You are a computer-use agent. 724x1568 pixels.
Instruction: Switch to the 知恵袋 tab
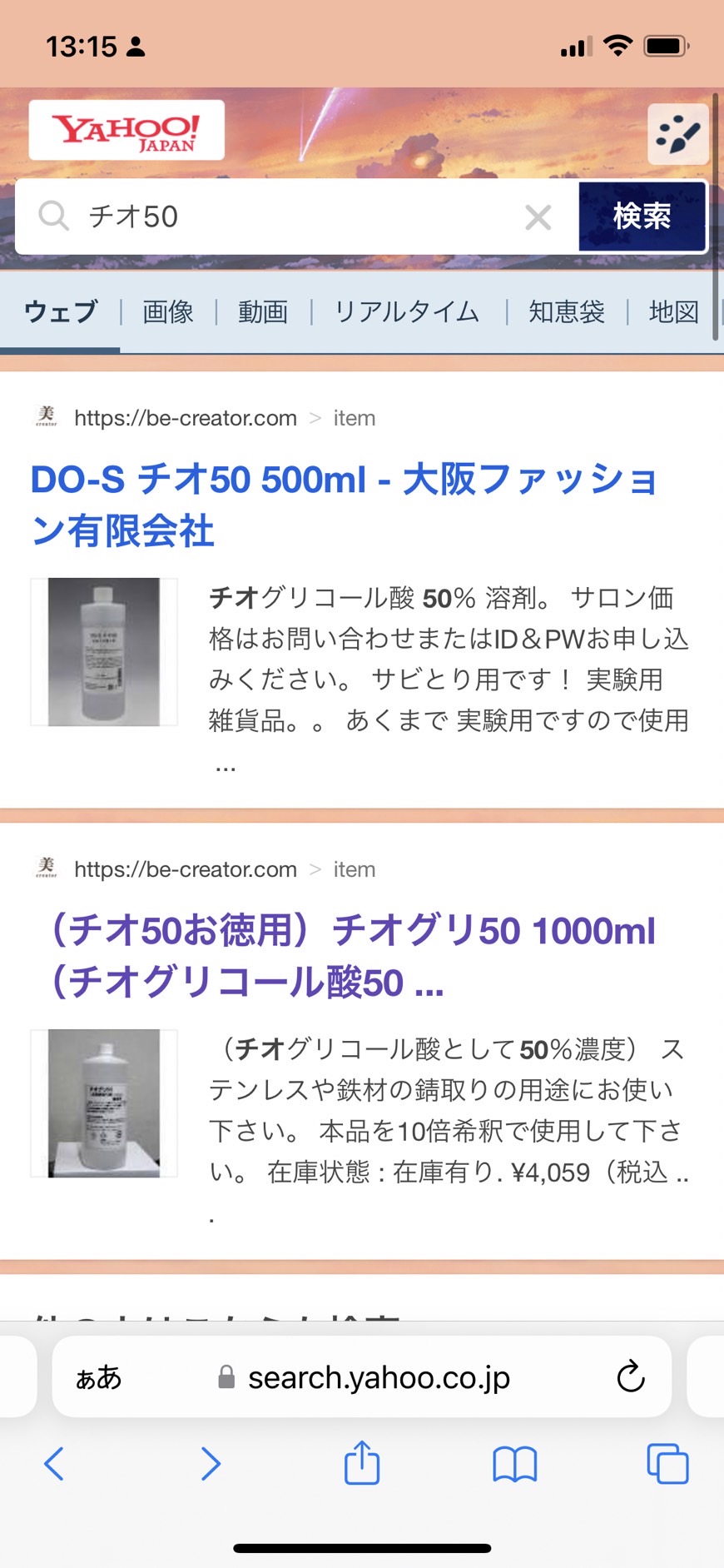tap(567, 312)
